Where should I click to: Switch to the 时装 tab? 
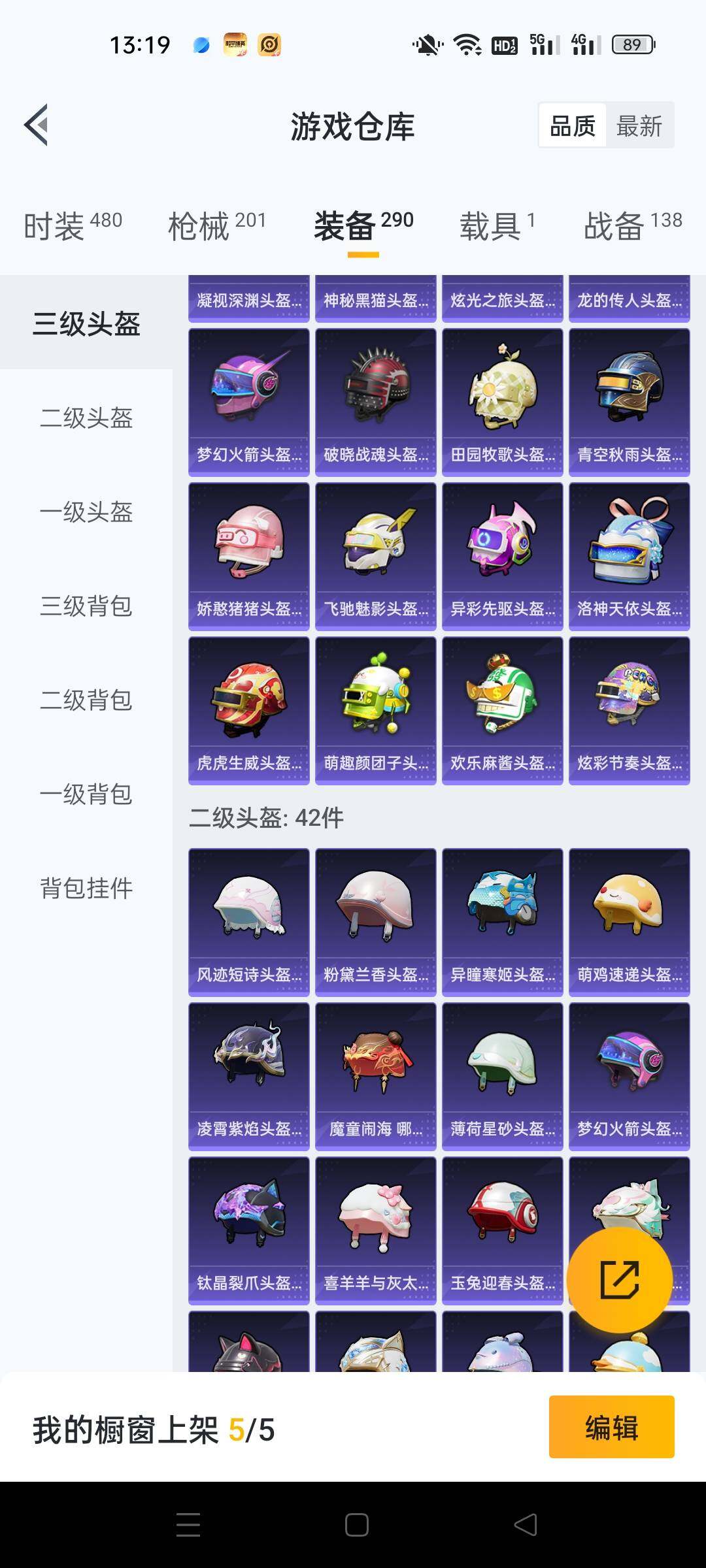tap(73, 226)
